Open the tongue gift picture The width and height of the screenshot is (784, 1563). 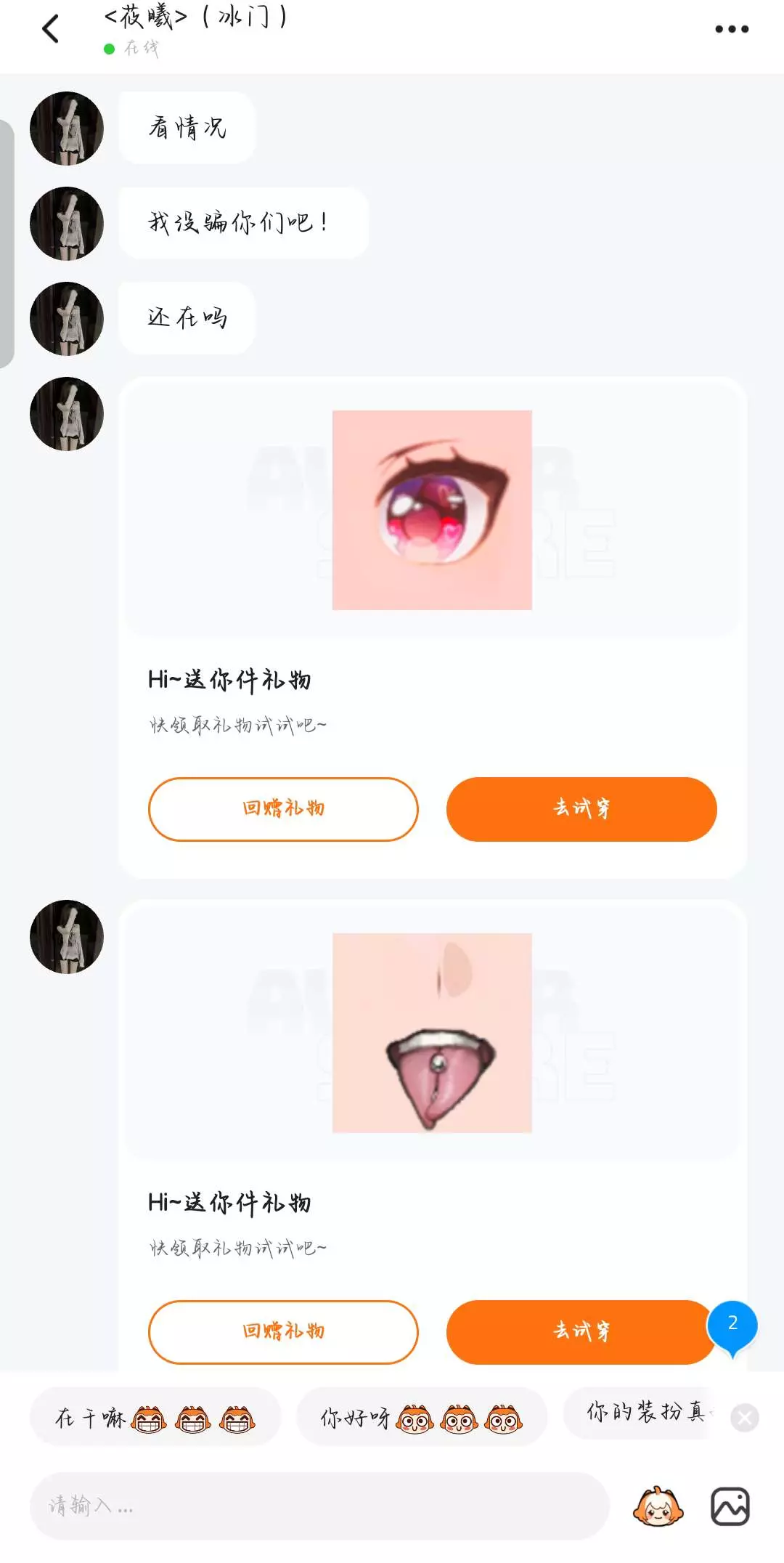coord(432,1033)
